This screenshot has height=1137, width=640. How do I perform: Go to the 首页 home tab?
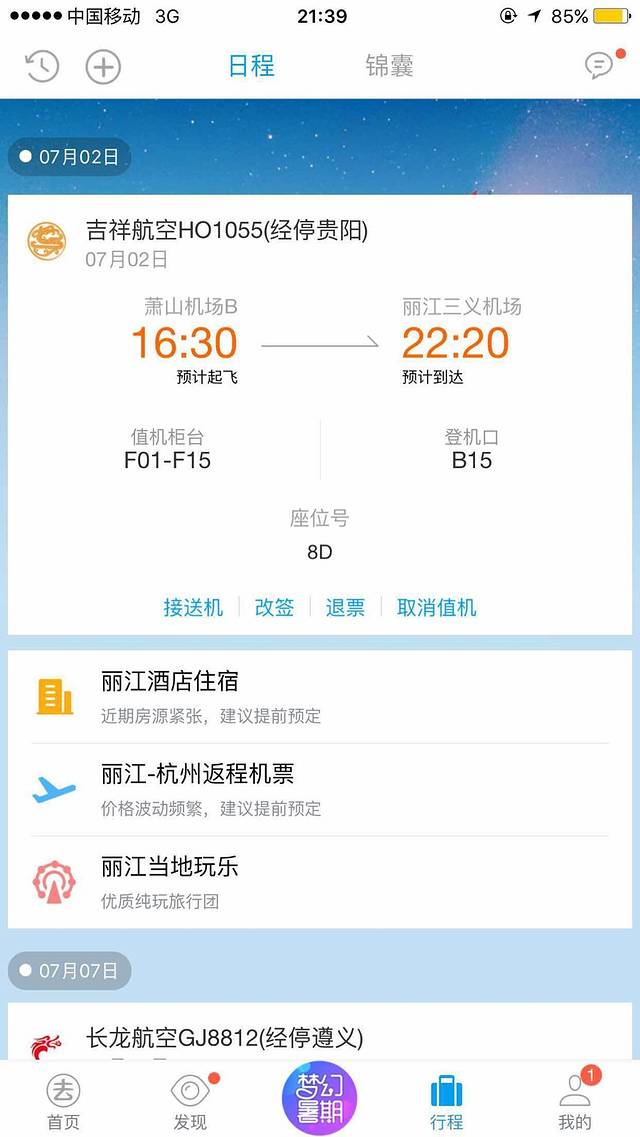[x=63, y=1100]
